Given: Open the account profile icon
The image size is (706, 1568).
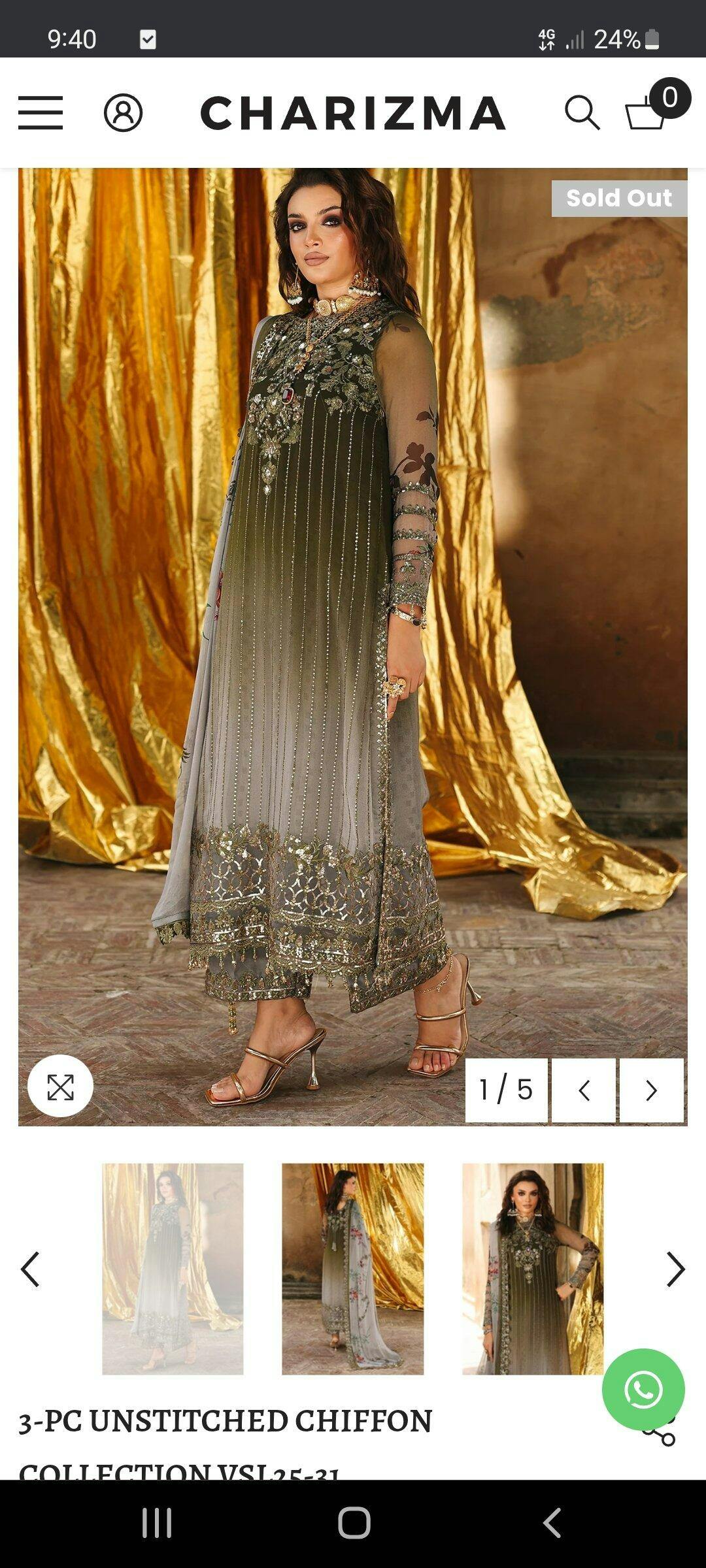Looking at the screenshot, I should click(x=123, y=113).
